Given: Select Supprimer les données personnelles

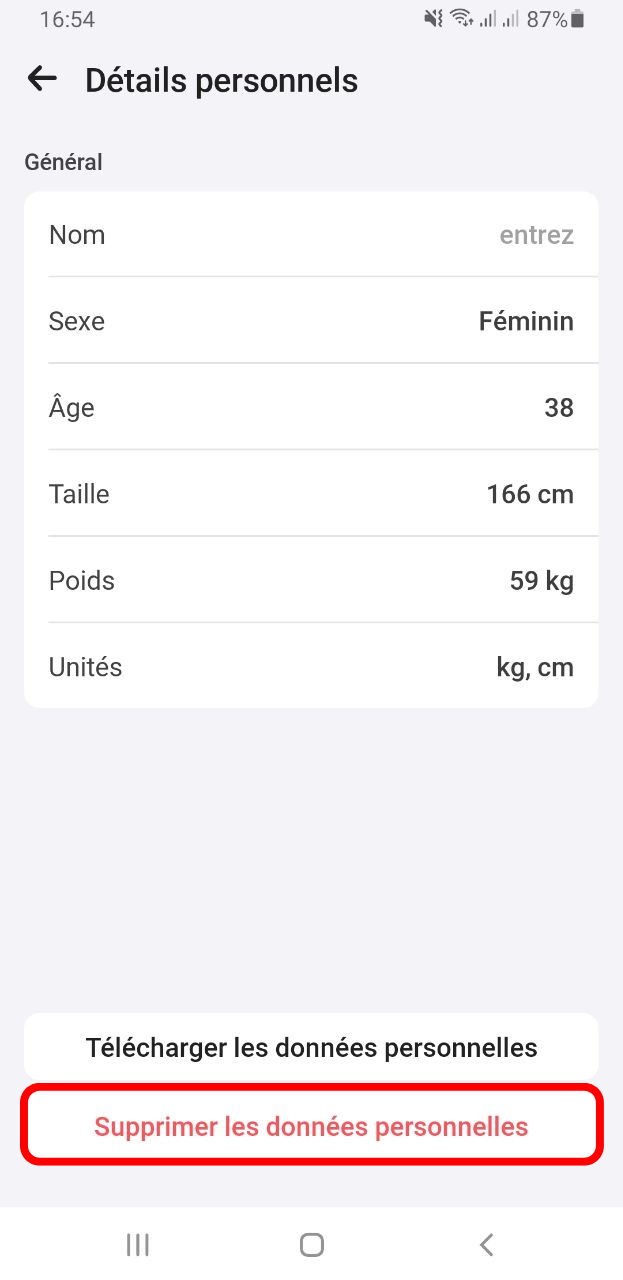Looking at the screenshot, I should click(x=311, y=1126).
